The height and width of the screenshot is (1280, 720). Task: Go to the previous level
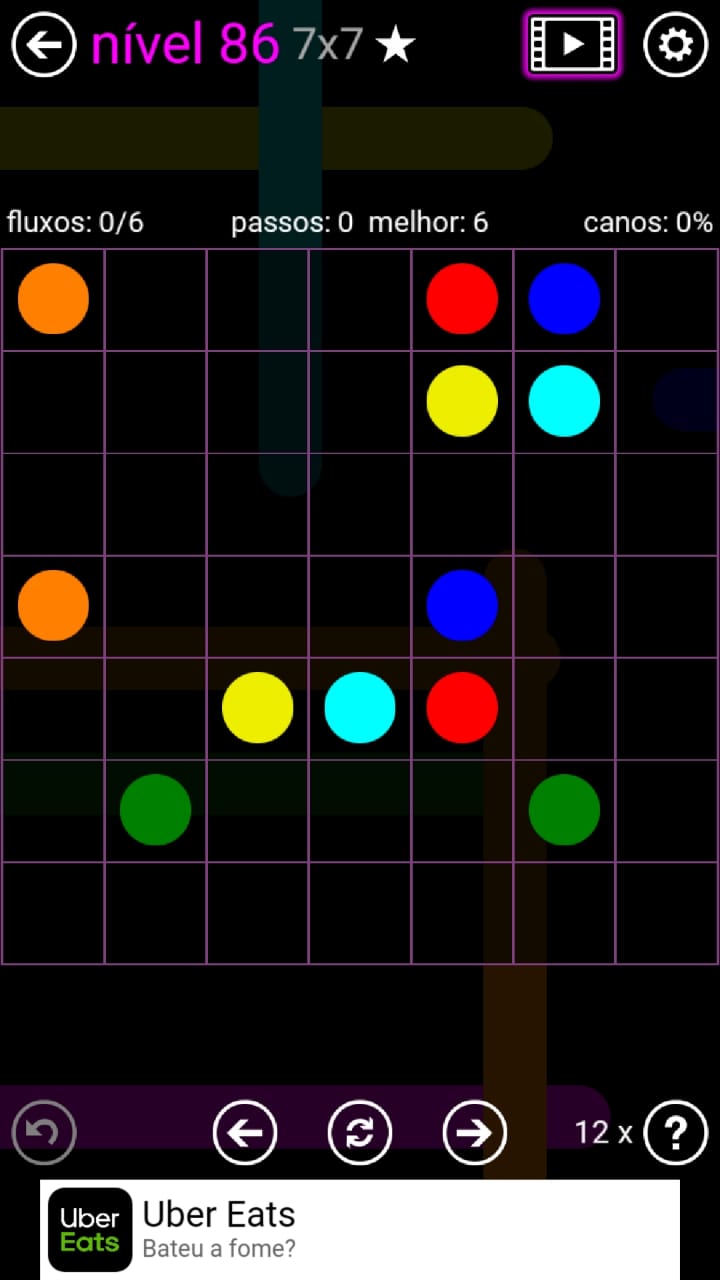(245, 1133)
